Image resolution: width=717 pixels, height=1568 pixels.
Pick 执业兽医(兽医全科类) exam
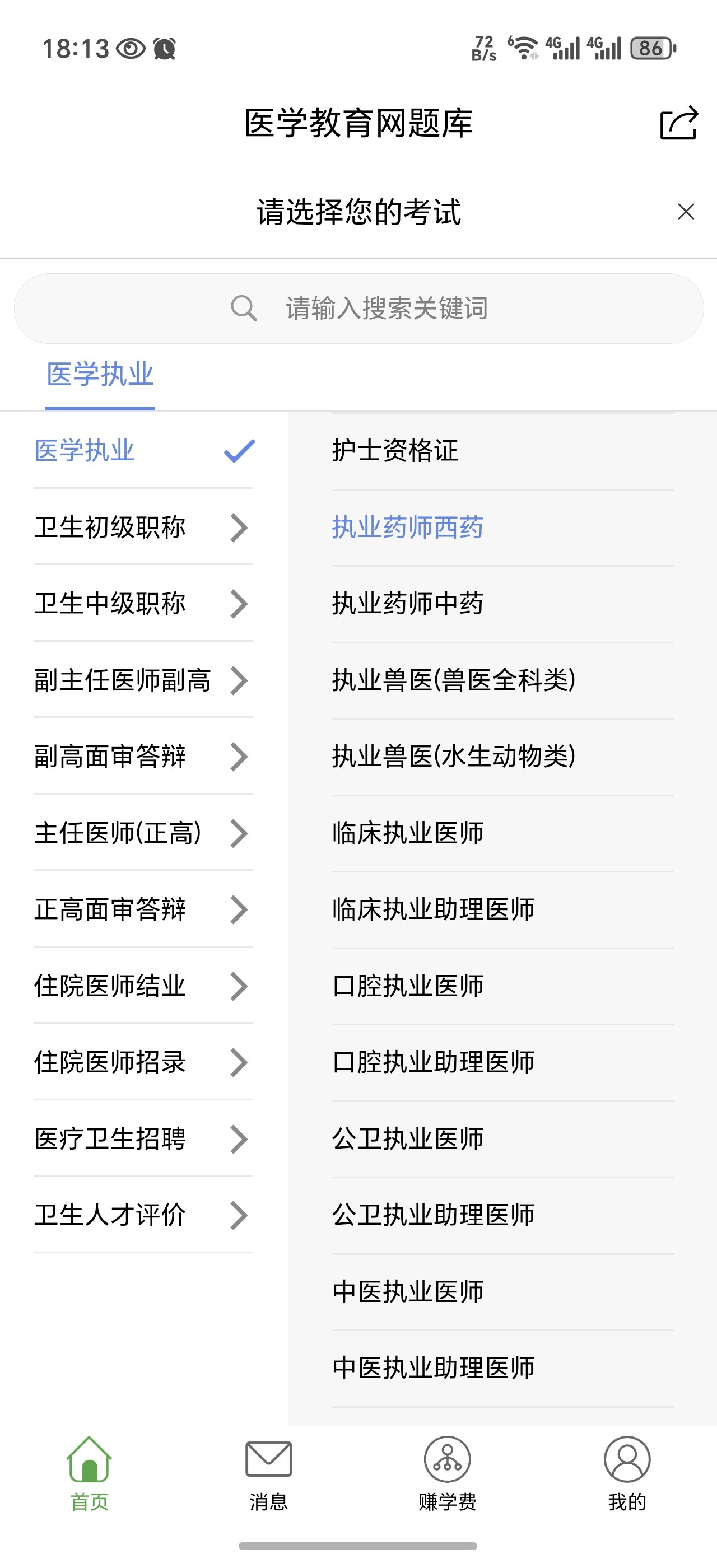[502, 680]
